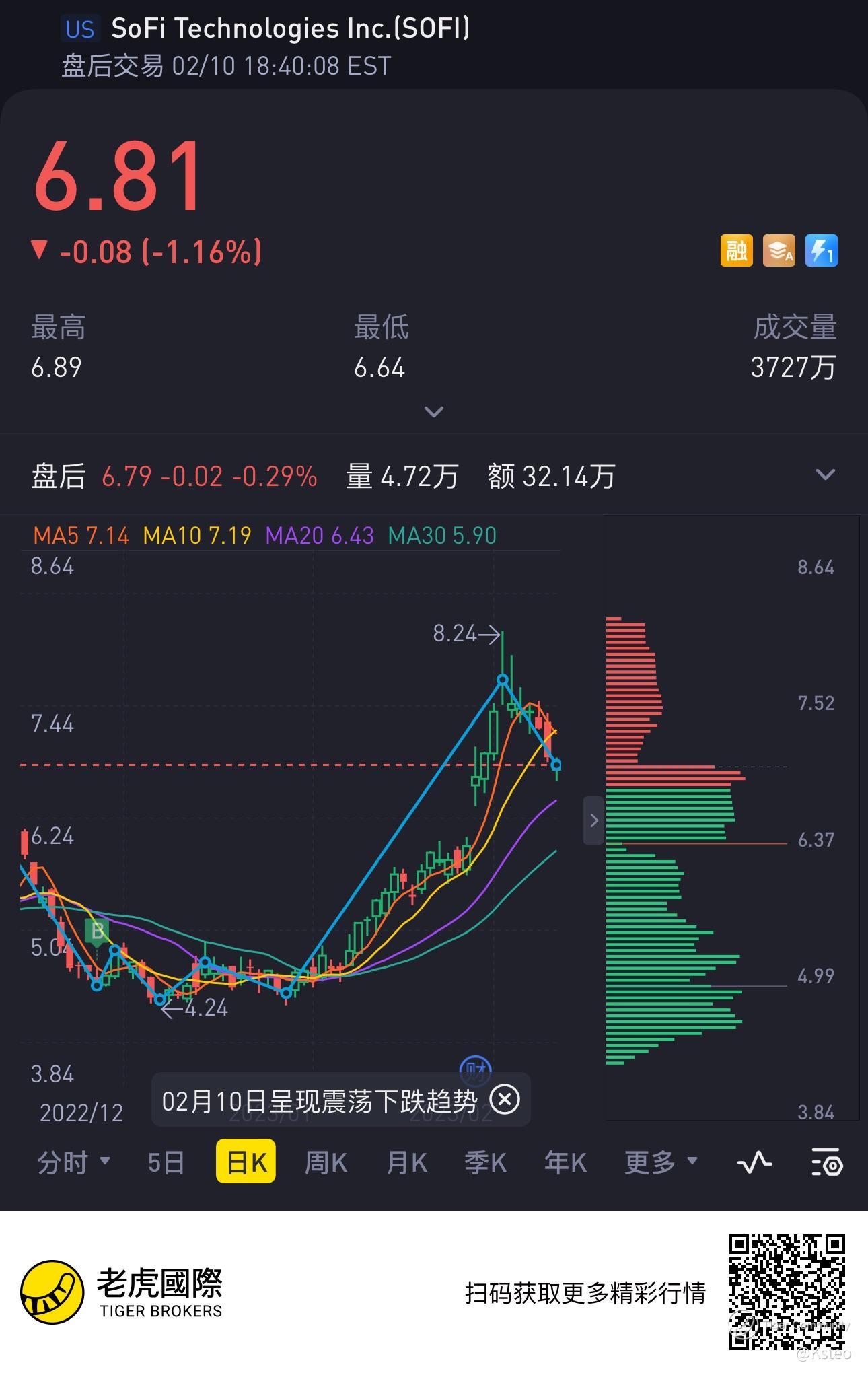Select the 日K daily candlestick tab

point(246,1162)
